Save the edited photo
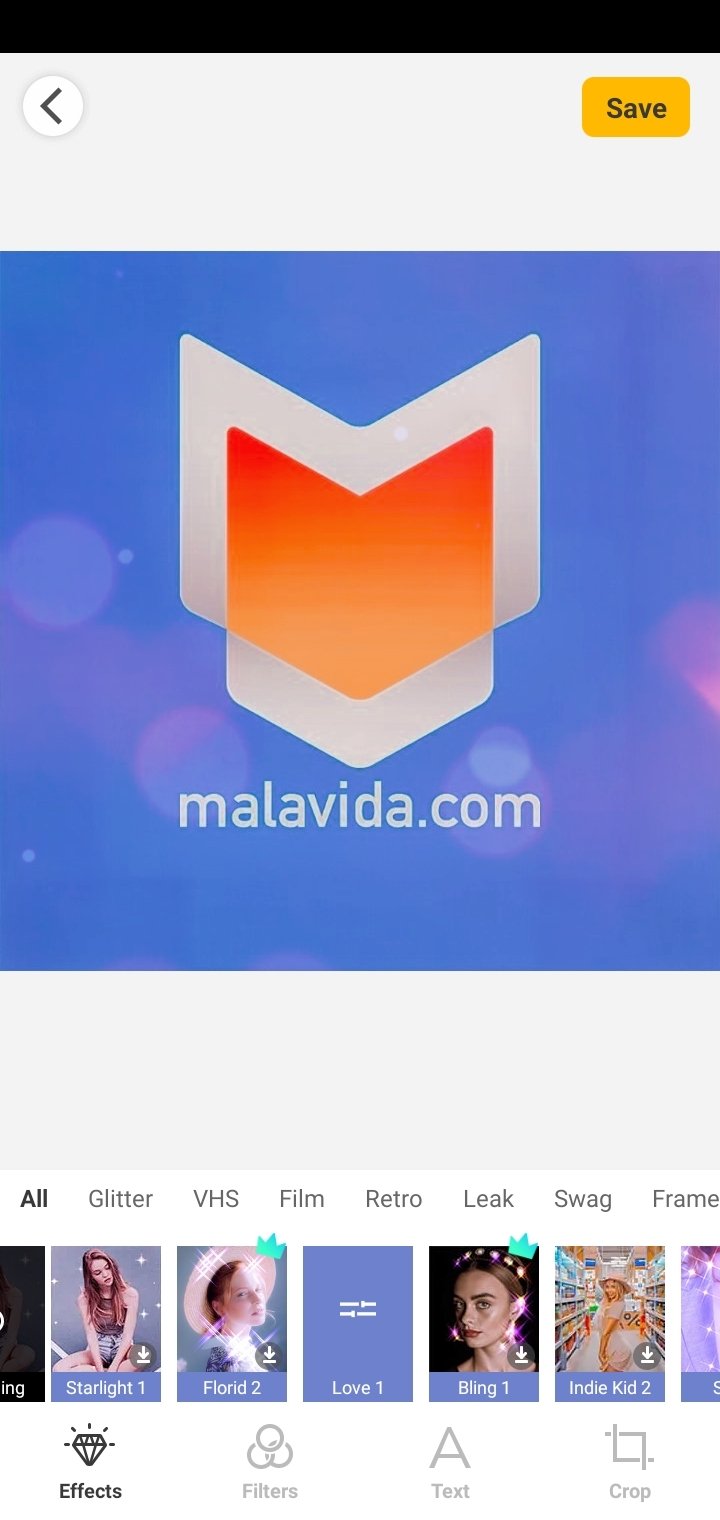The image size is (720, 1520). point(636,107)
